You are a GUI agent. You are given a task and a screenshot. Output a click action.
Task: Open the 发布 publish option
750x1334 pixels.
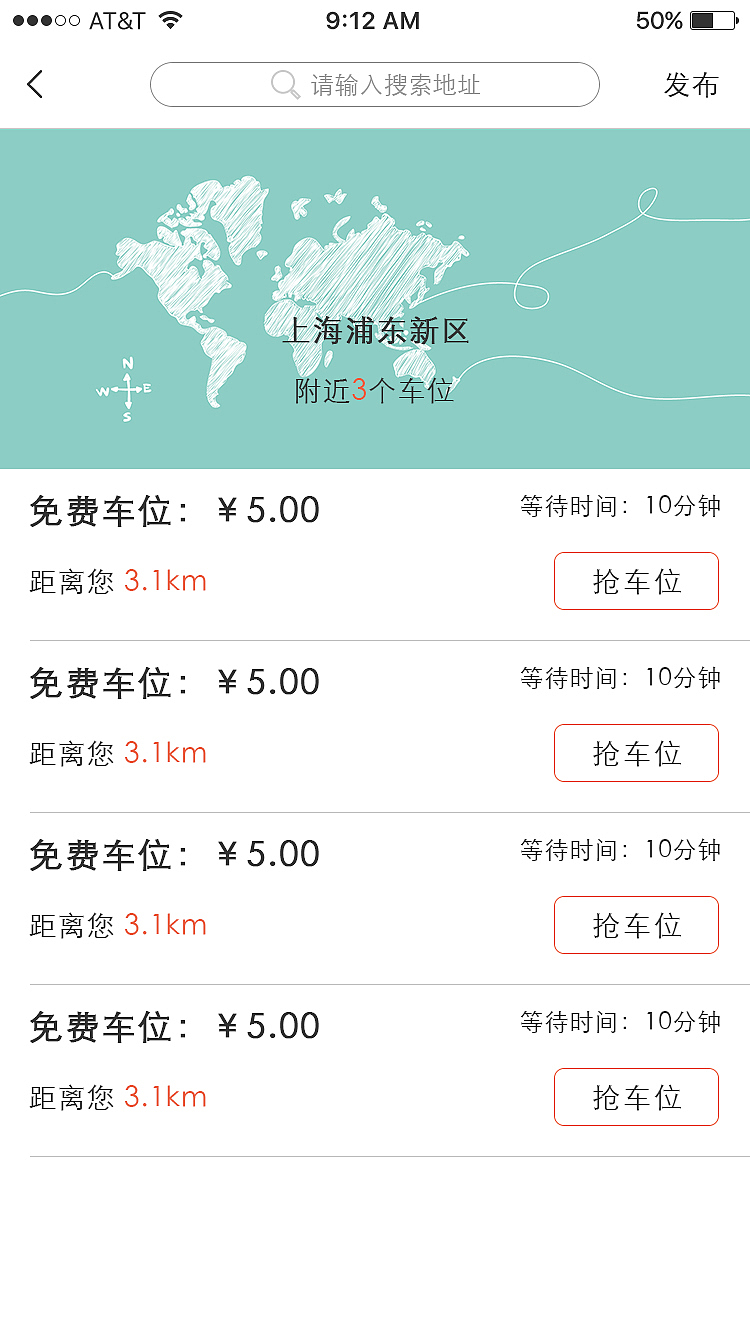click(690, 85)
